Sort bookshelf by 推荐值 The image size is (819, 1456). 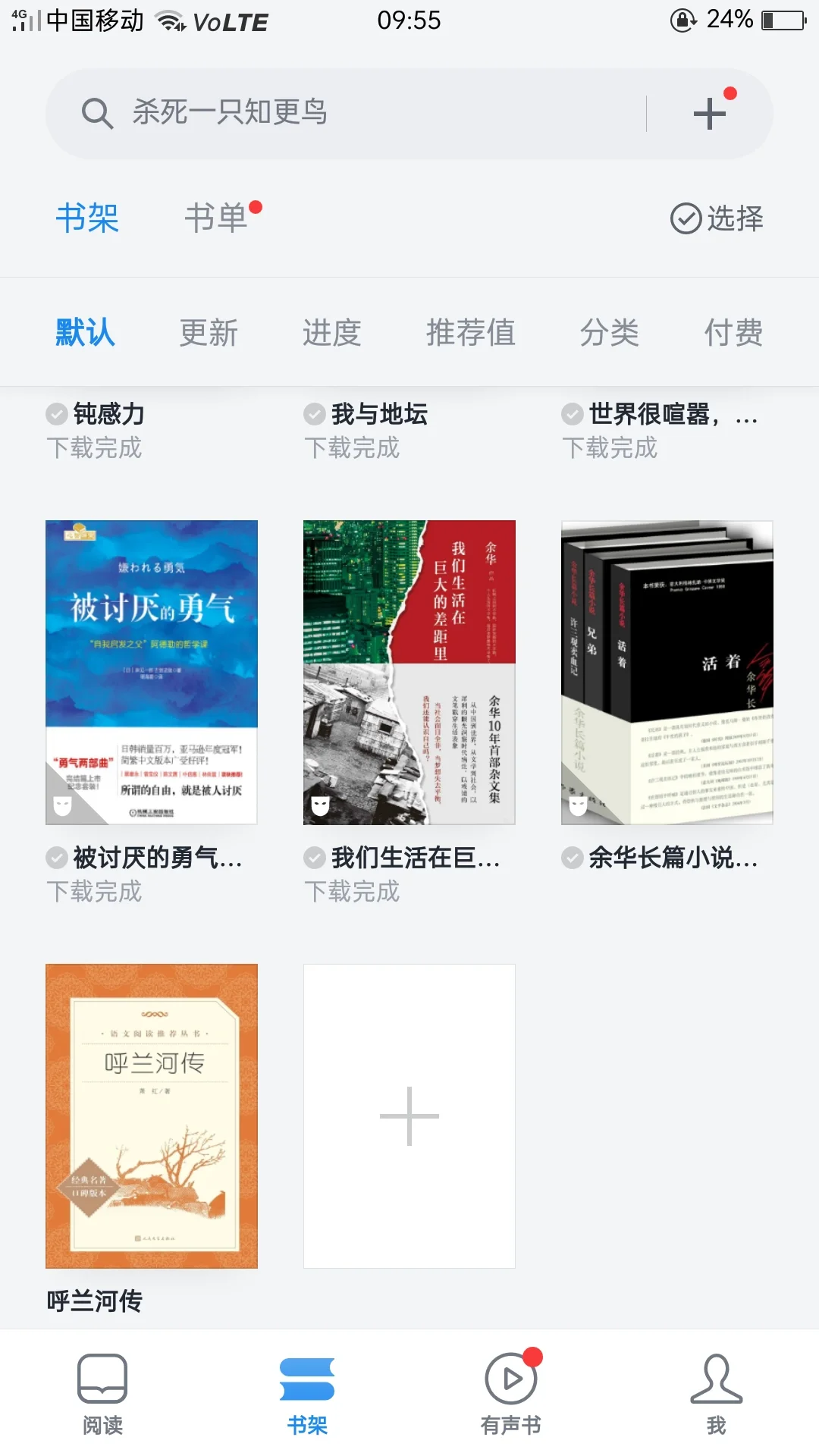coord(470,333)
